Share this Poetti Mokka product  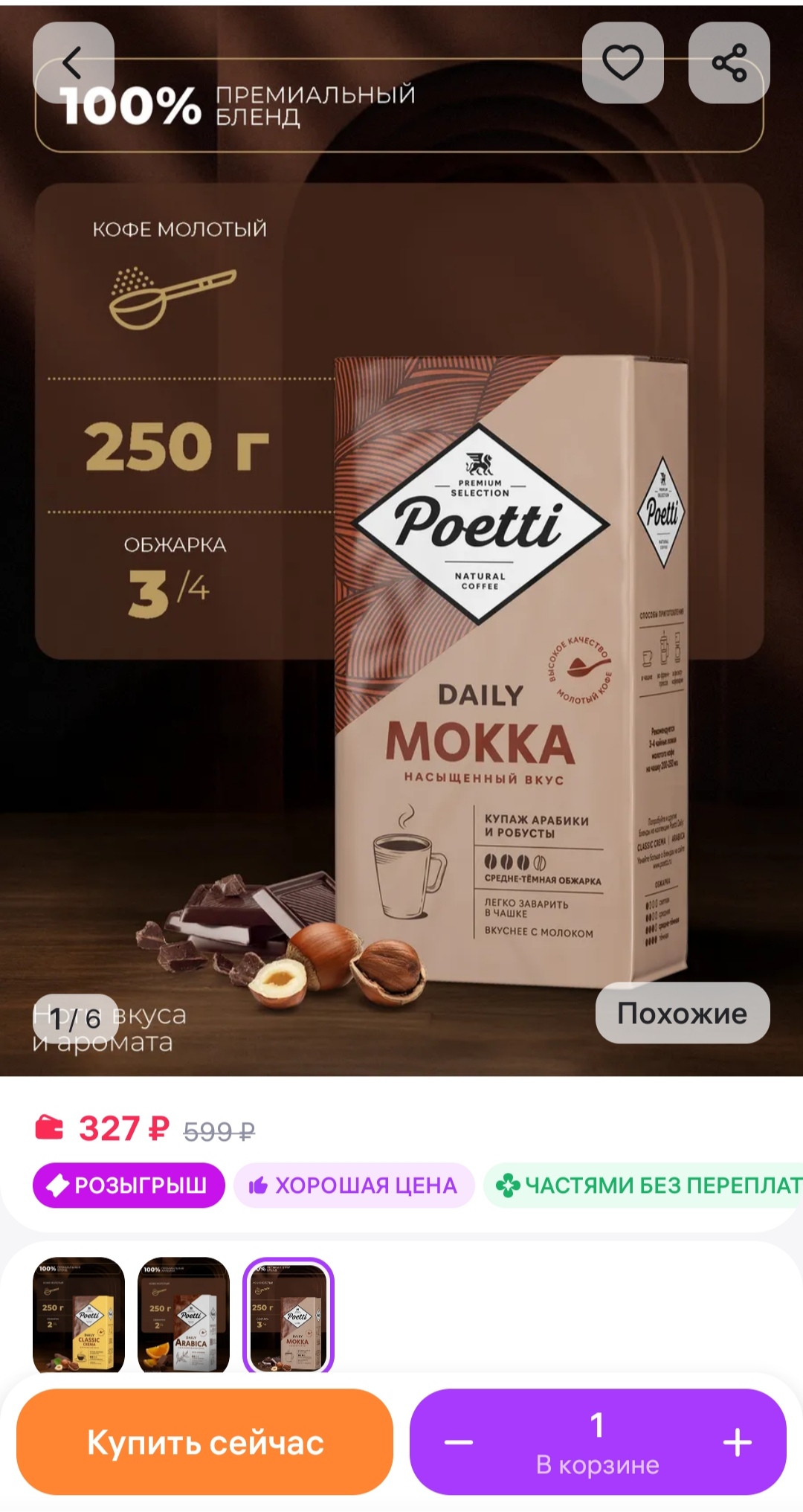[x=729, y=62]
